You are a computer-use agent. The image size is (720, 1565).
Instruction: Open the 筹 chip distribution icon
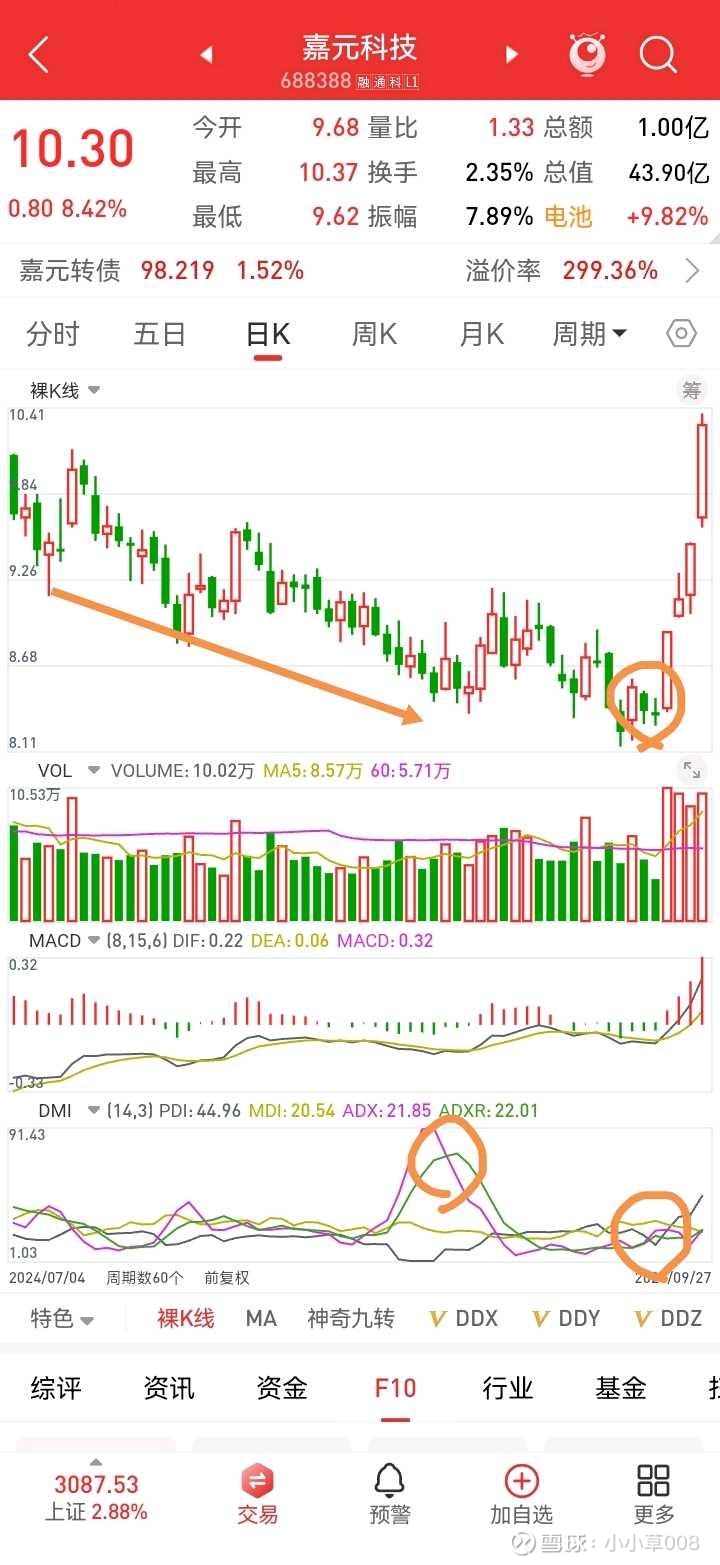tap(692, 390)
